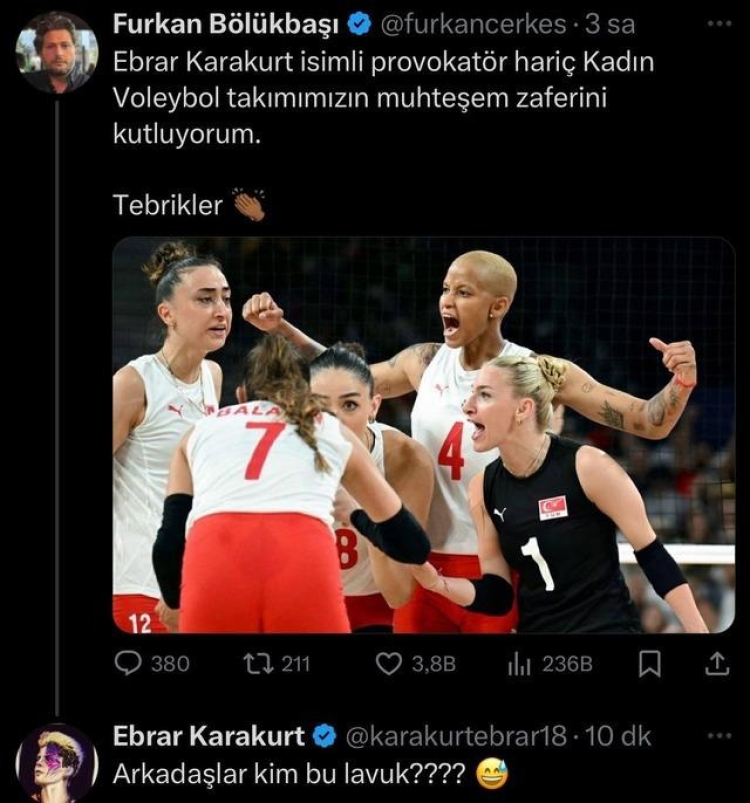
Task: Visit Ebrar Karakurt's profile from her name
Action: click(x=208, y=736)
